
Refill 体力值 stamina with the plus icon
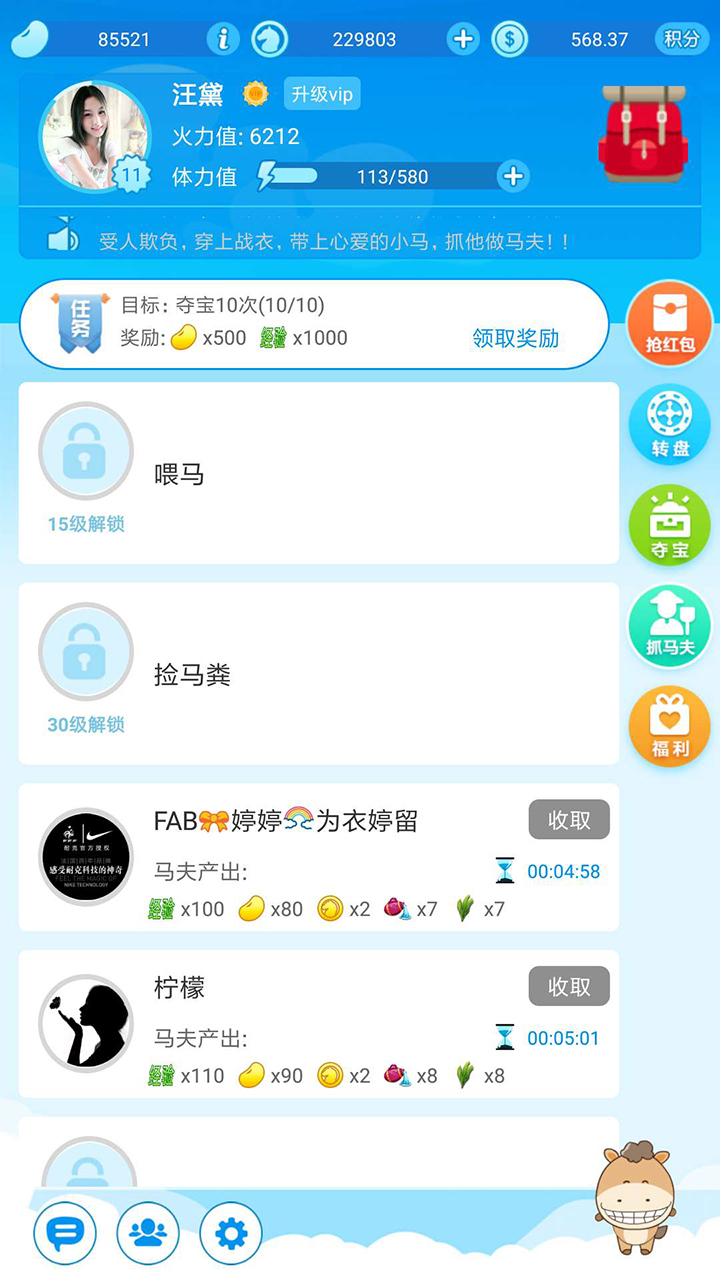tap(513, 177)
